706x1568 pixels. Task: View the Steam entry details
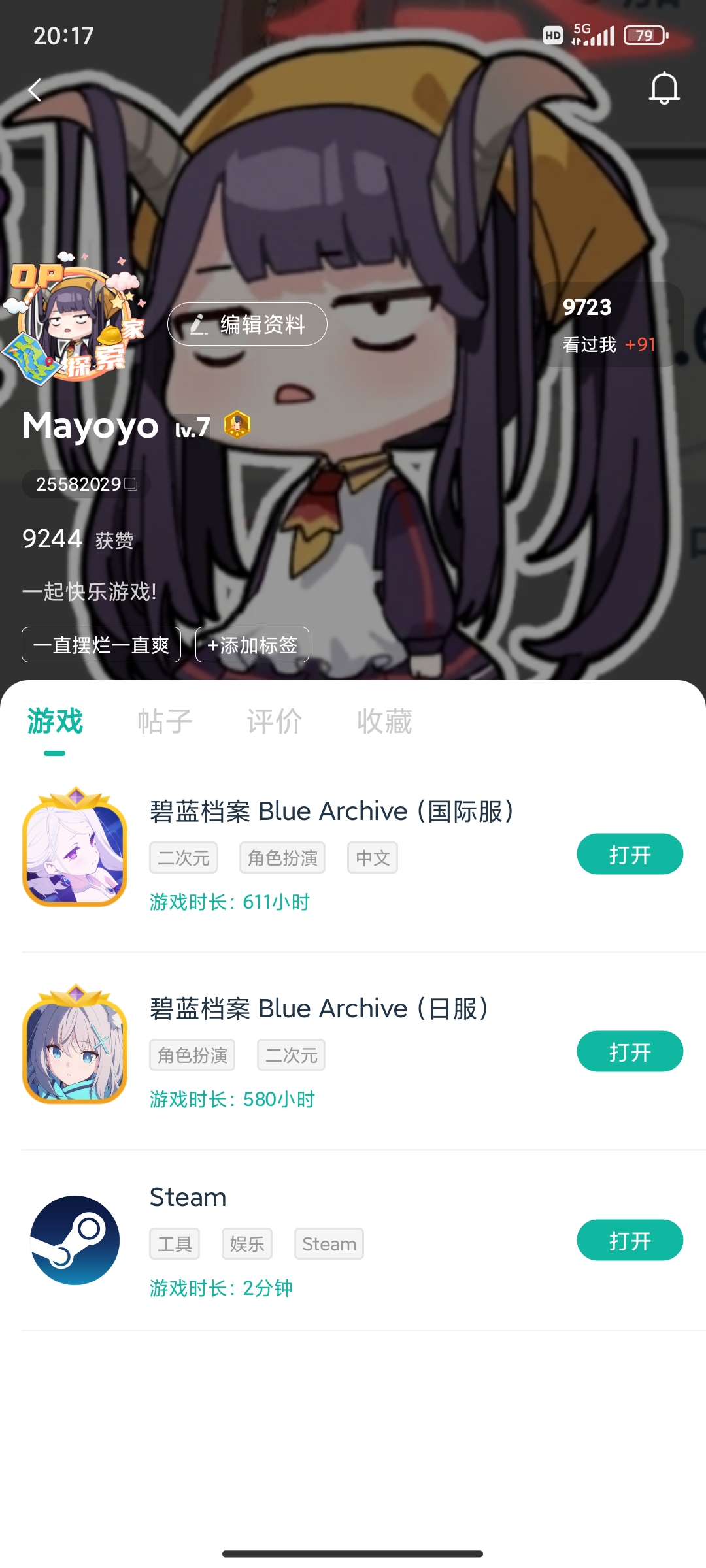[188, 1198]
